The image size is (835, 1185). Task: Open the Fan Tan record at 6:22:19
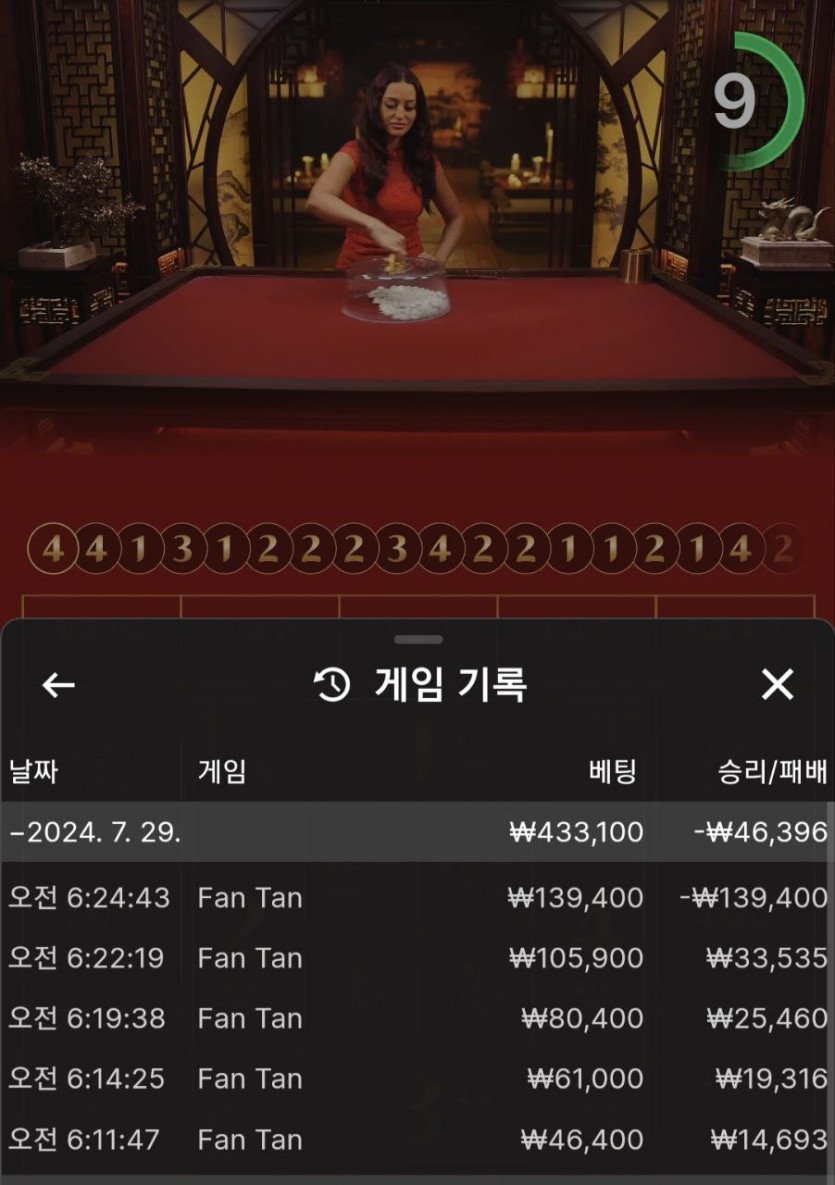click(x=417, y=958)
